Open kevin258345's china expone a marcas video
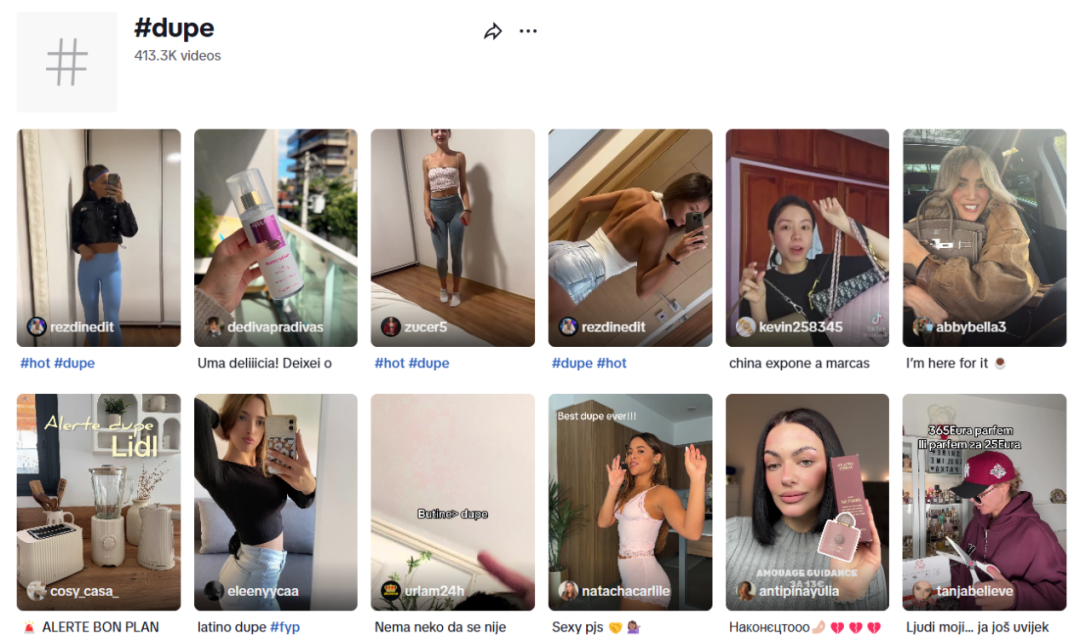 [x=807, y=237]
